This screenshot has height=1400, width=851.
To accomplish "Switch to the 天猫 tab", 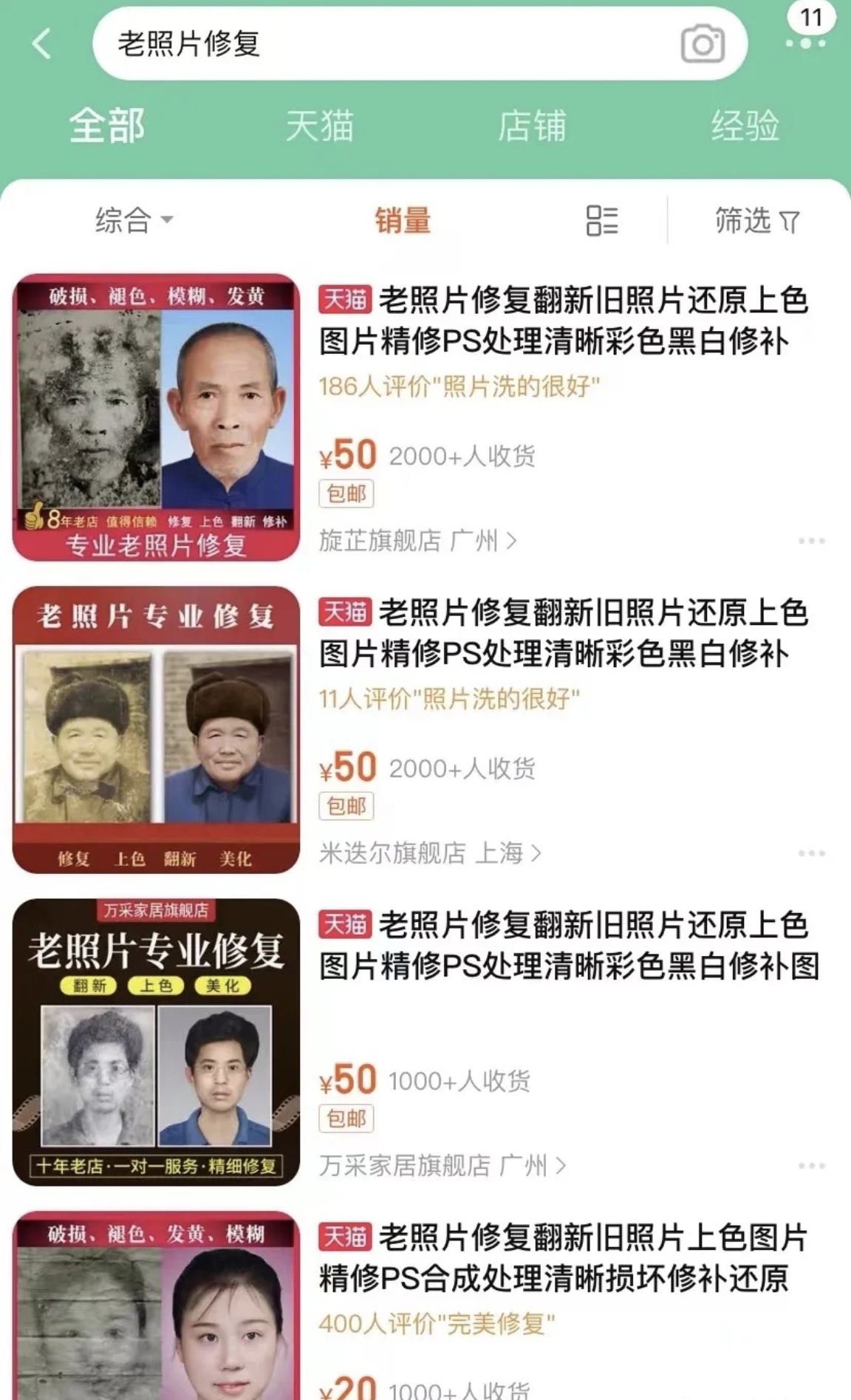I will pyautogui.click(x=320, y=126).
